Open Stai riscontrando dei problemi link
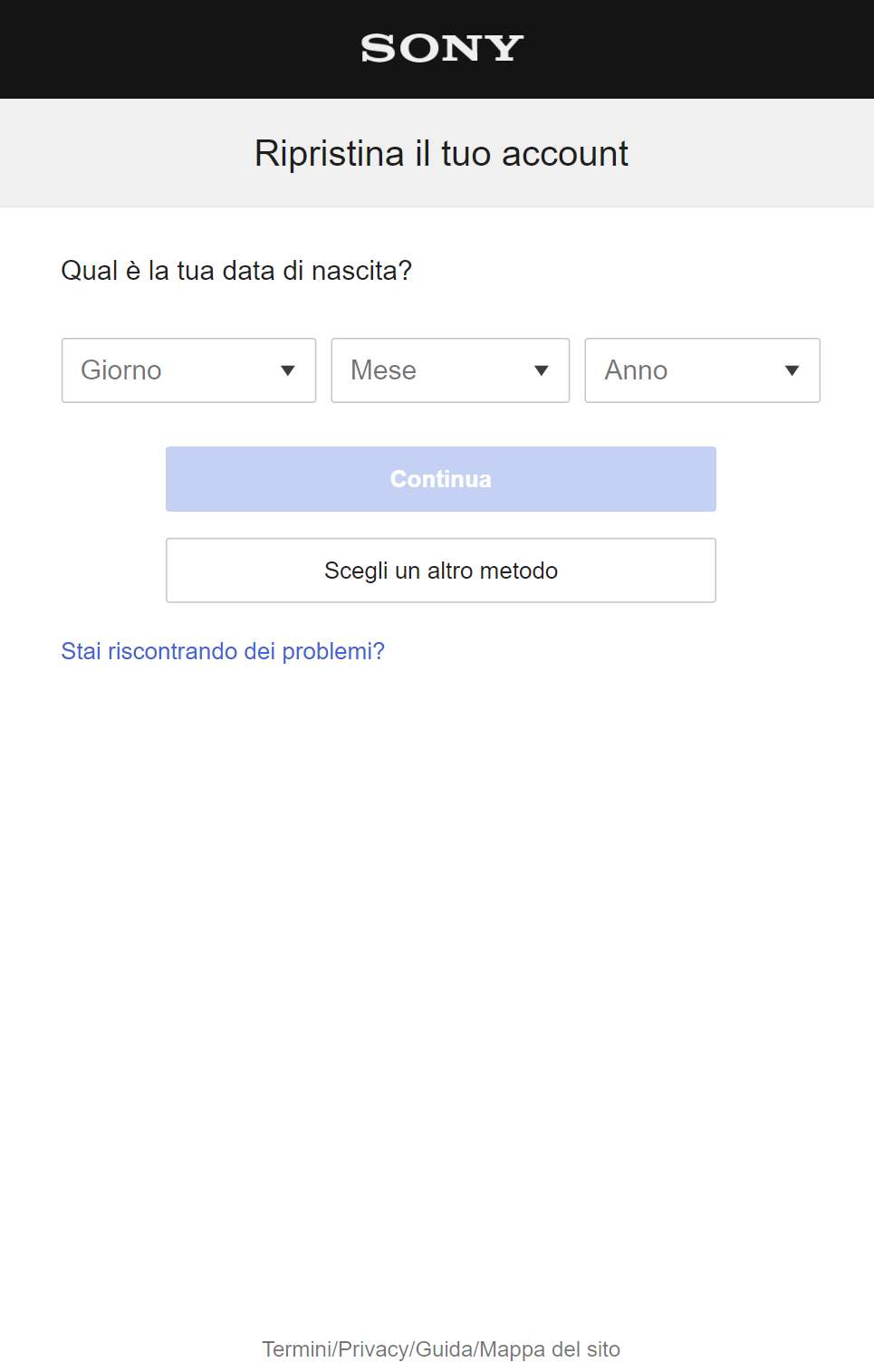This screenshot has width=874, height=1372. pos(223,651)
